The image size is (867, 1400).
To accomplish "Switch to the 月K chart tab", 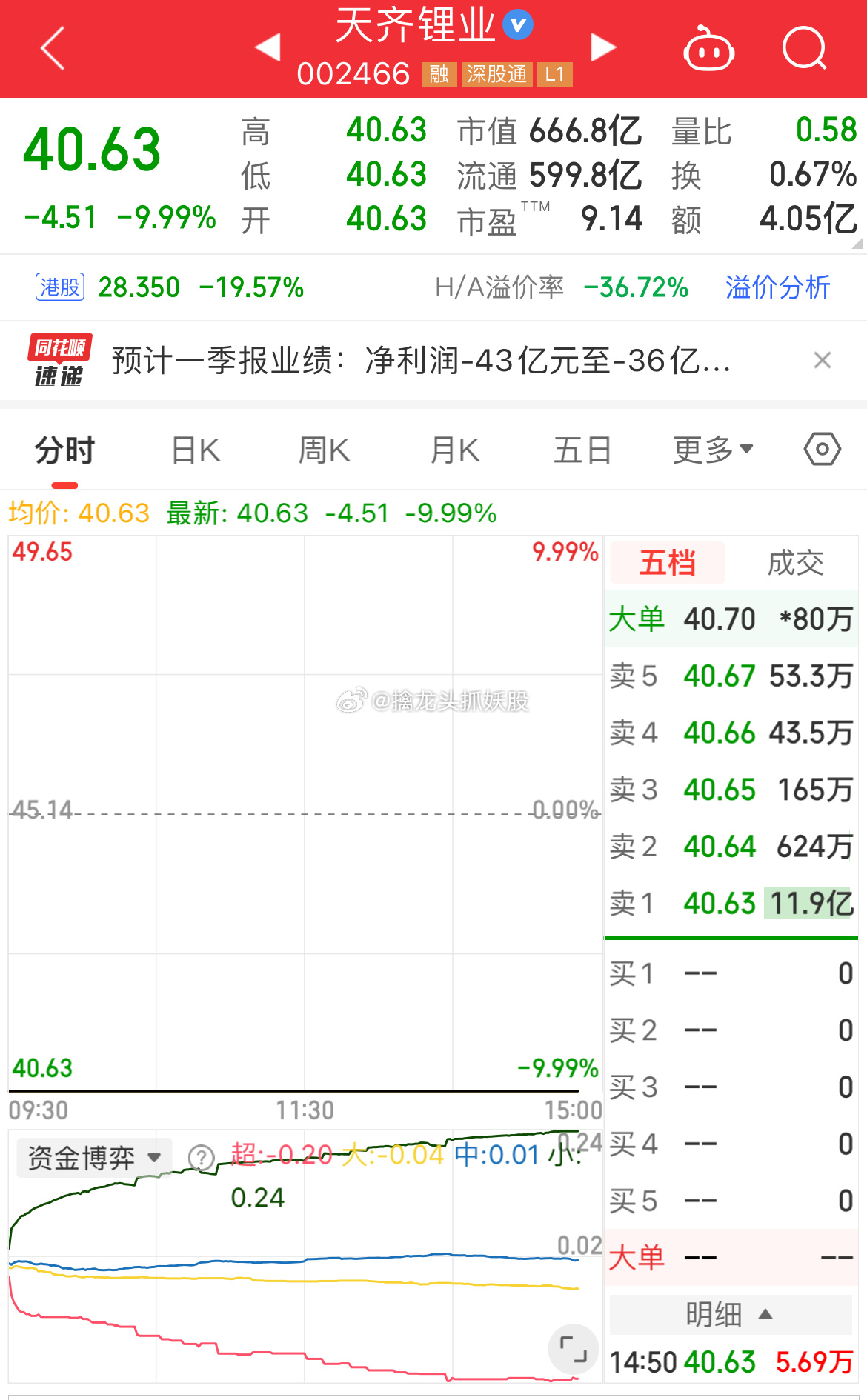I will pos(454,450).
